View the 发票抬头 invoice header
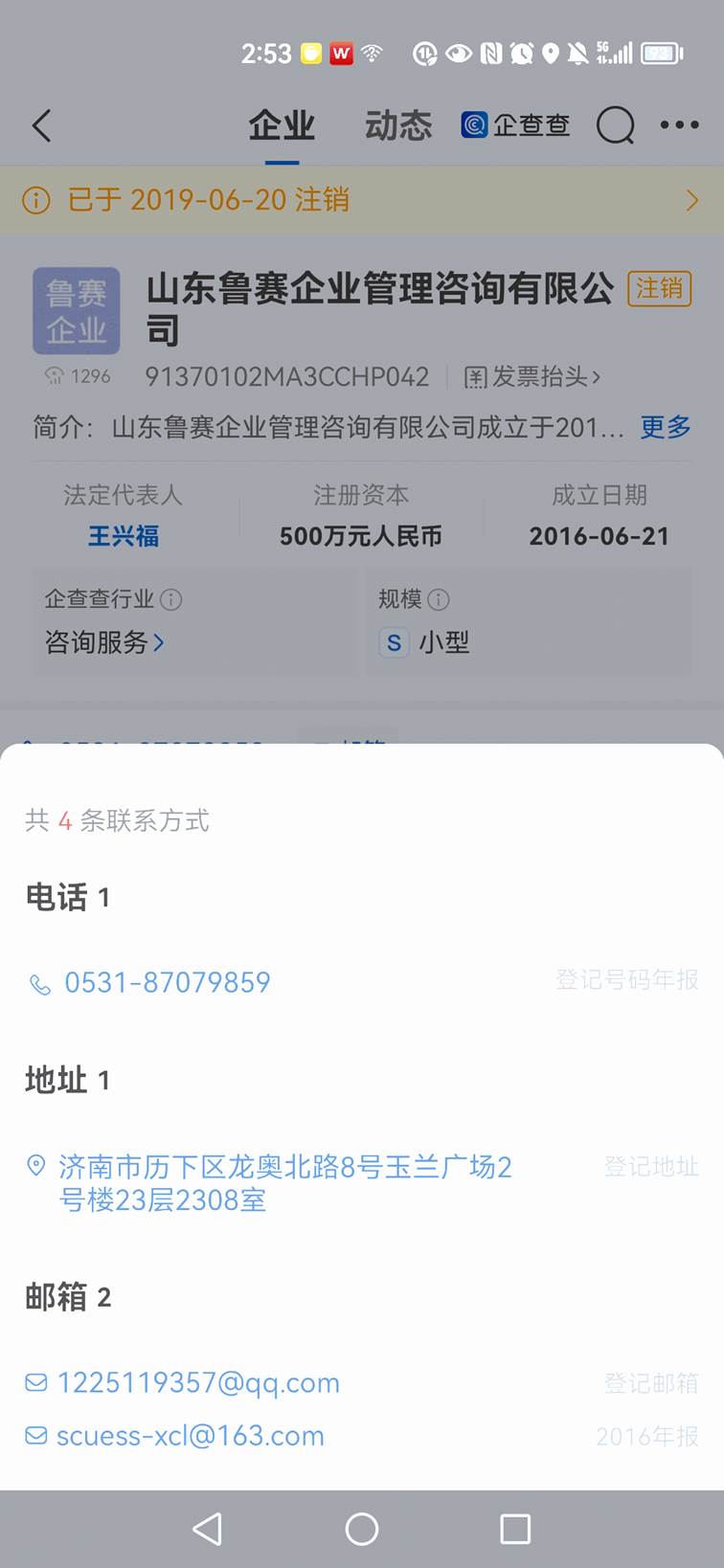724x1568 pixels. (x=532, y=377)
